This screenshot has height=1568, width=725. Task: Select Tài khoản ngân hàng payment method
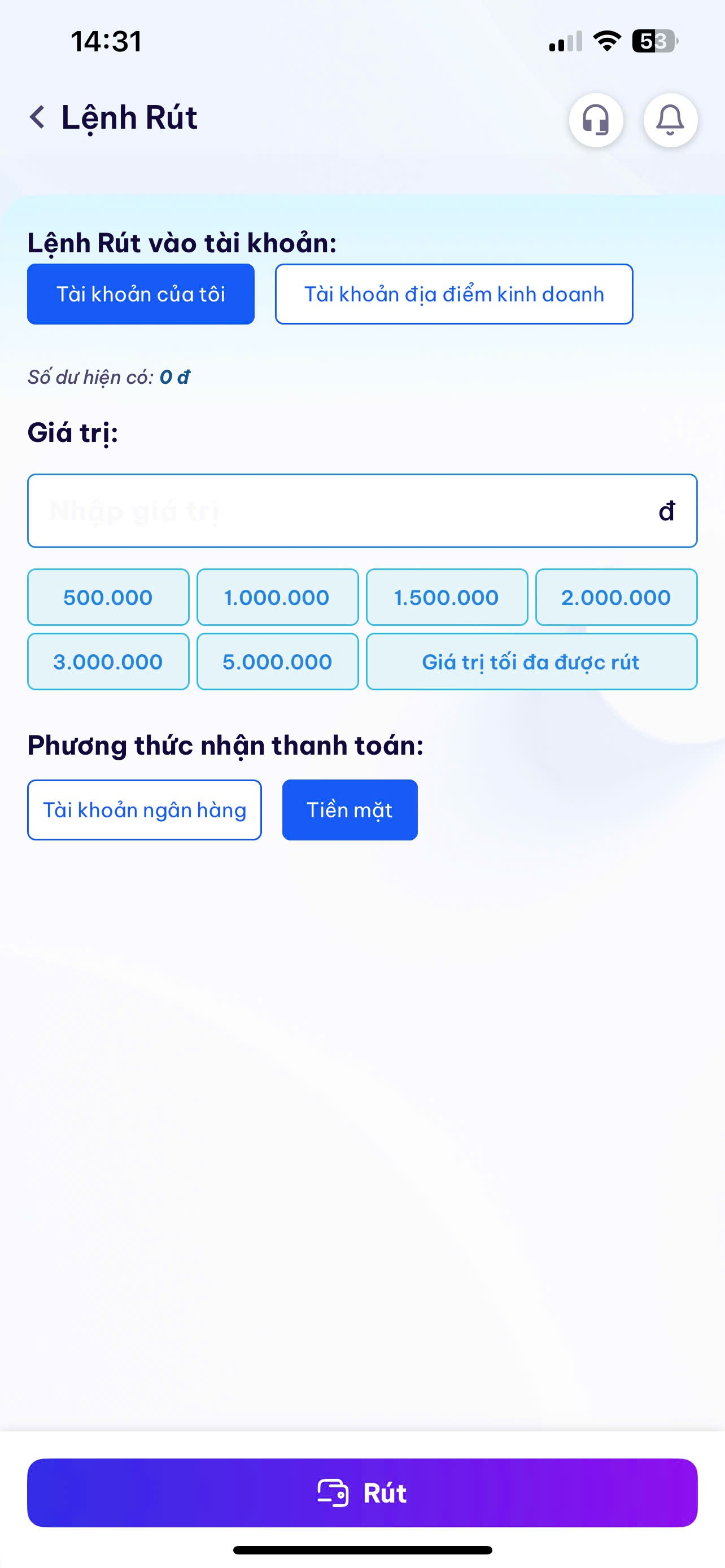(x=145, y=810)
